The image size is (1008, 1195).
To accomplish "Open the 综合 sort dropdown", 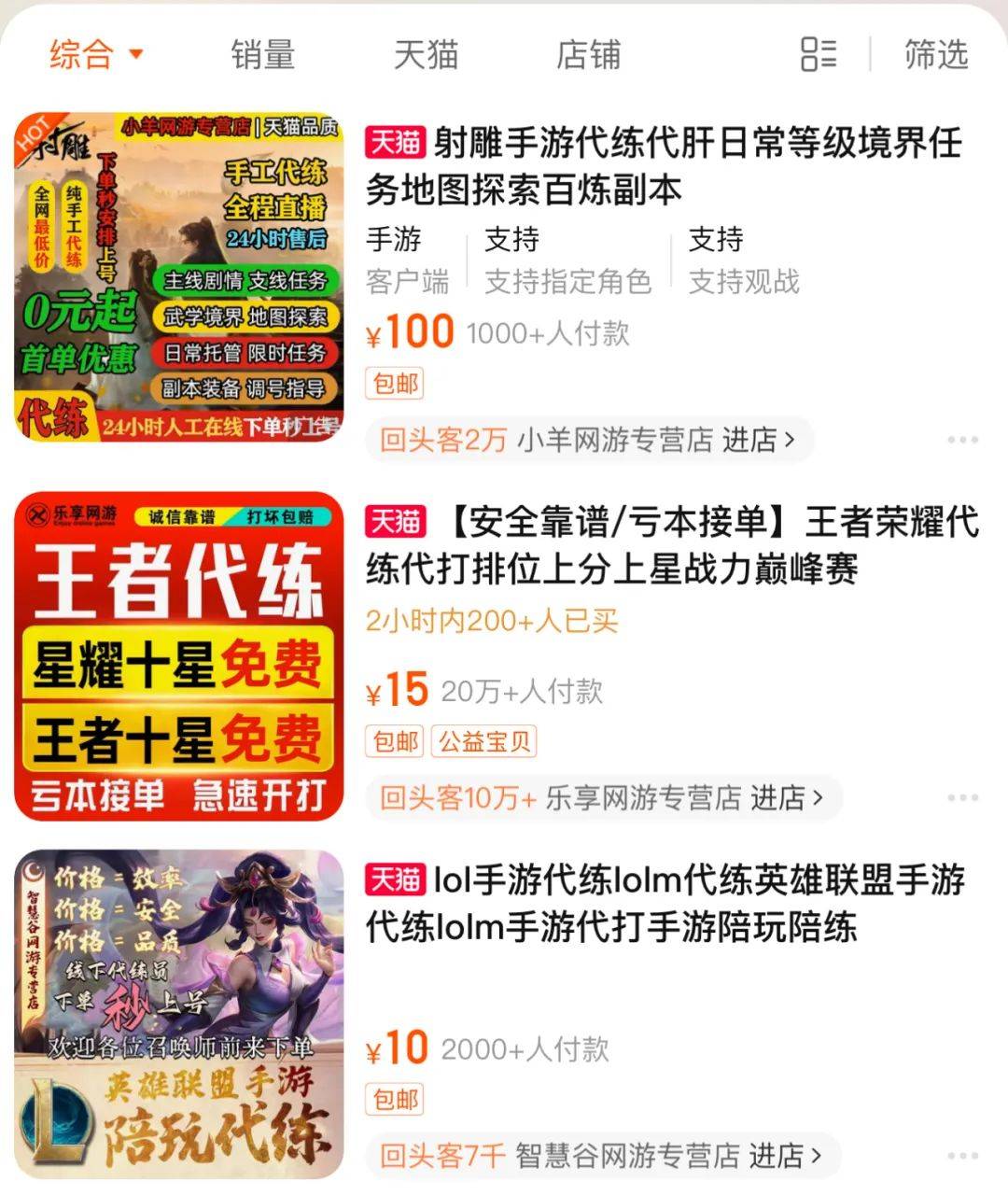I will point(95,54).
